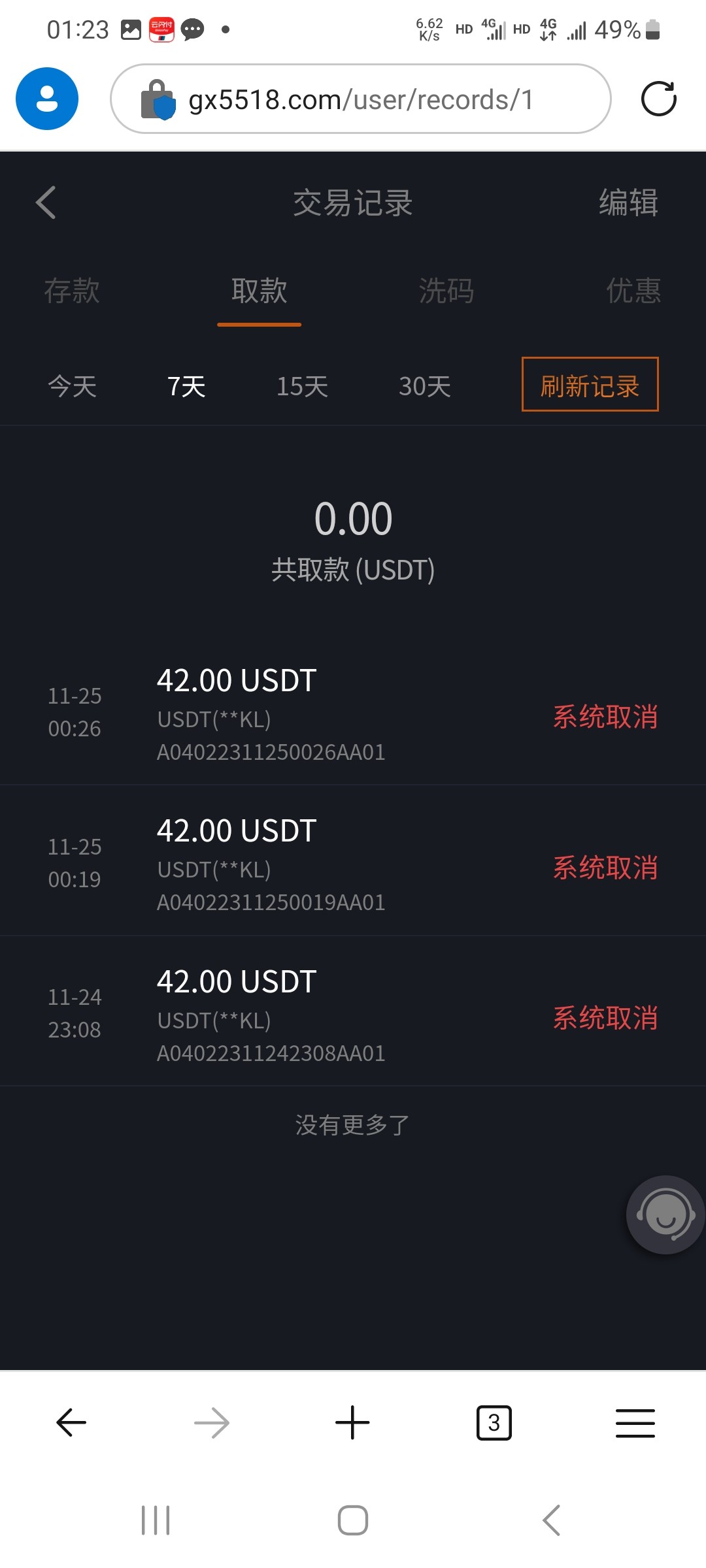Open the browser profile icon

47,99
